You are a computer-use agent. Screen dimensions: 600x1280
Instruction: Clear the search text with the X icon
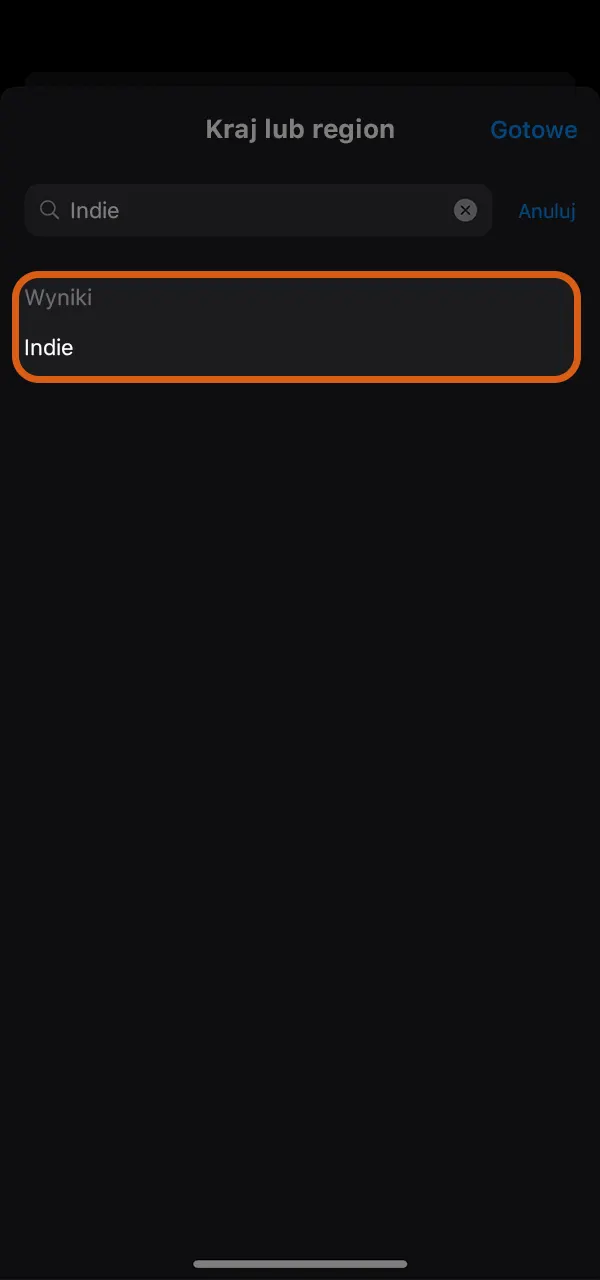click(x=465, y=210)
